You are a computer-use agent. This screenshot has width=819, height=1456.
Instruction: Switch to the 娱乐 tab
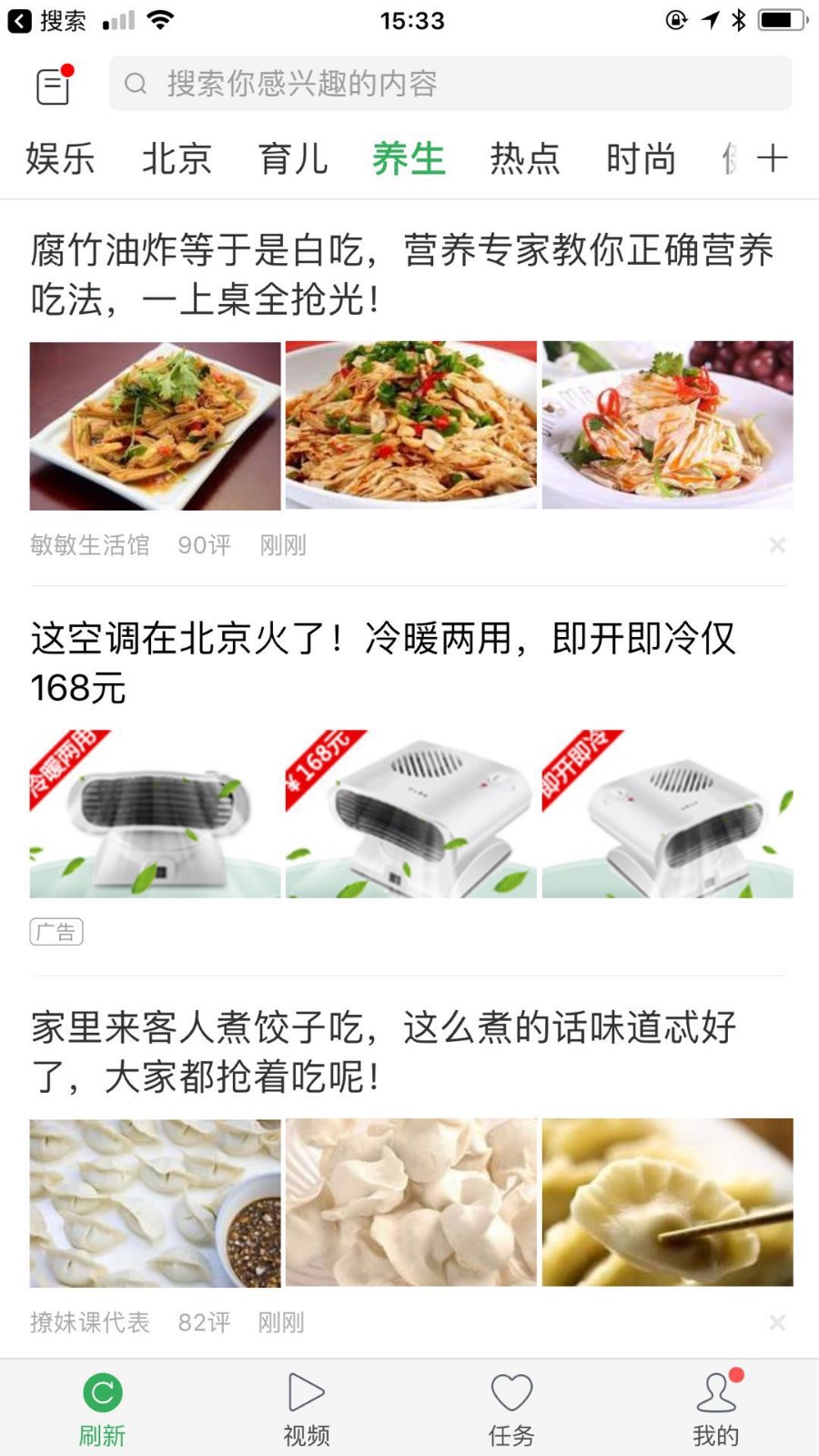coord(61,157)
